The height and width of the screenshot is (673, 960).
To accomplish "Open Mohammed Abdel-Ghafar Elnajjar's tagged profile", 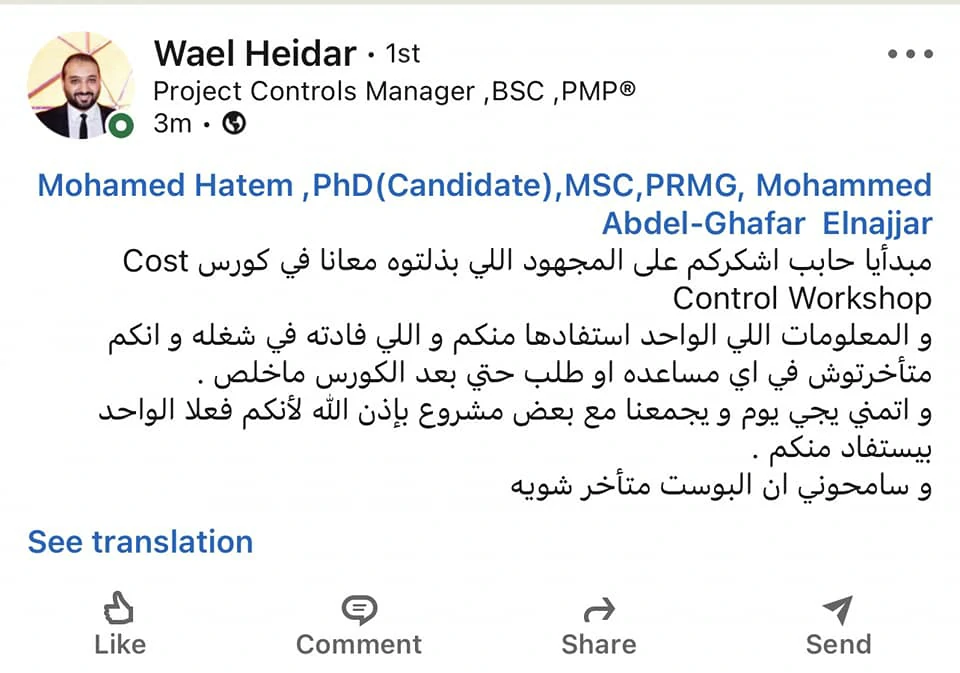I will 766,223.
